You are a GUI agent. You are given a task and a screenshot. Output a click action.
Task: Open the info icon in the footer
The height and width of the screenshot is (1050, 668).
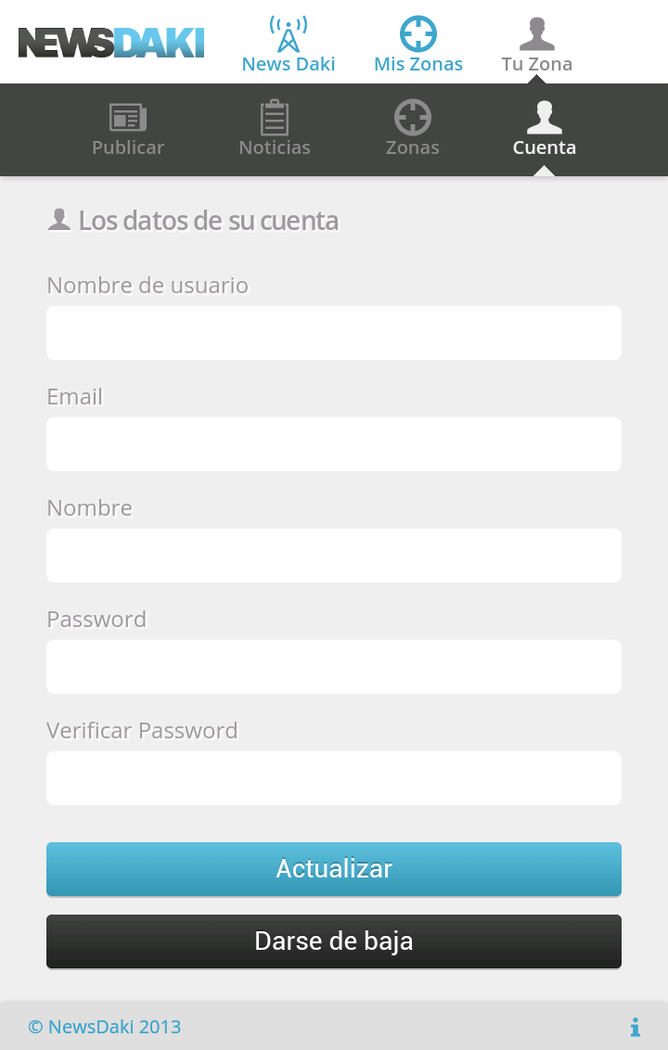click(635, 1027)
